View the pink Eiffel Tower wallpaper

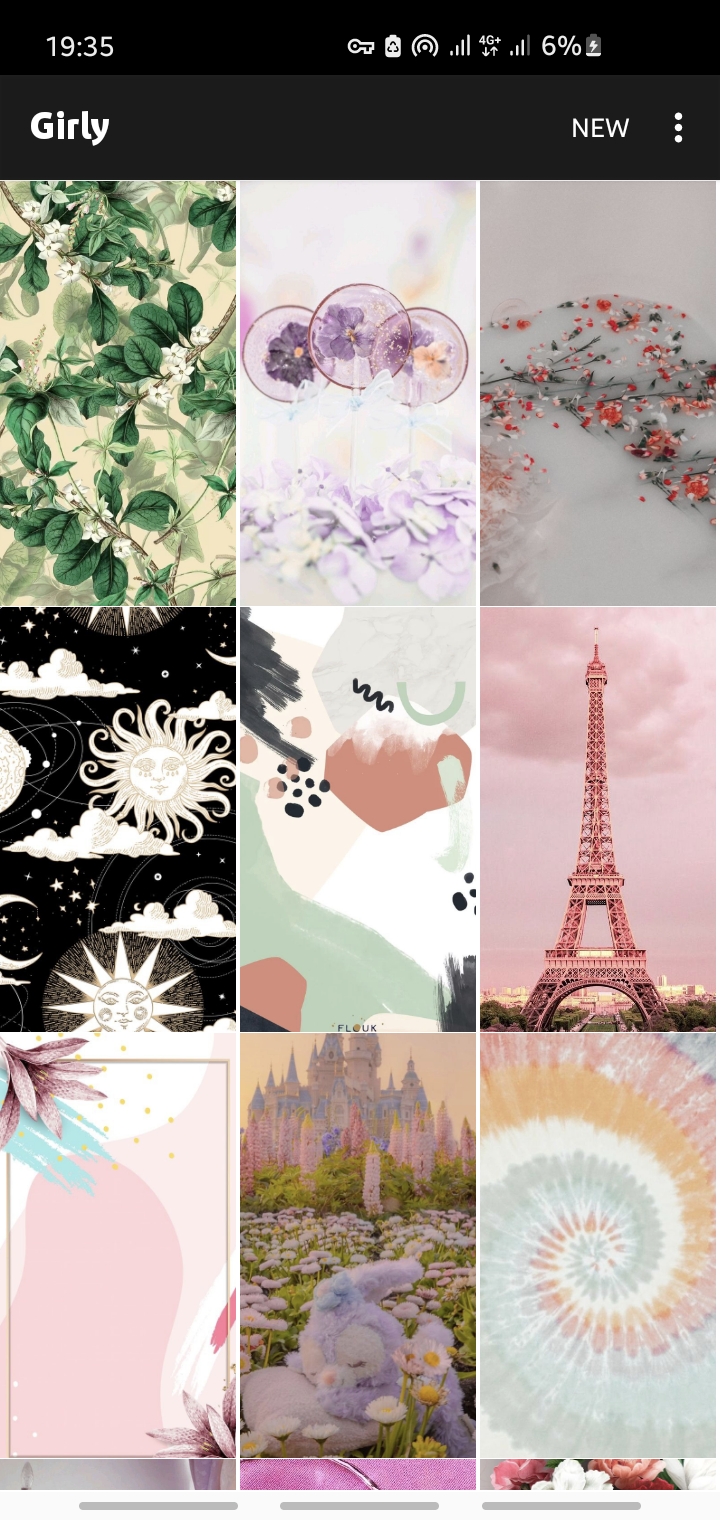[x=599, y=819]
